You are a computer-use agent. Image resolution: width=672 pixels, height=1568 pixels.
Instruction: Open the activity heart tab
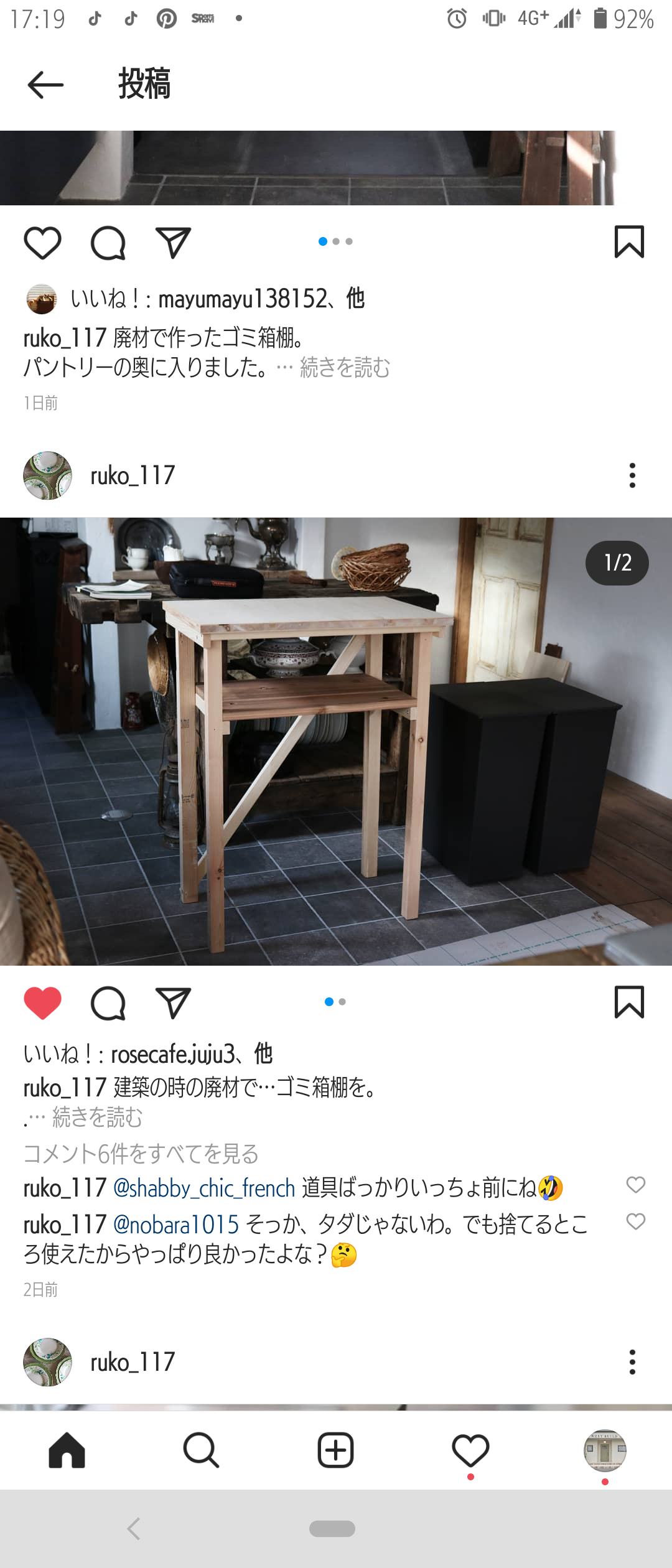(470, 1450)
